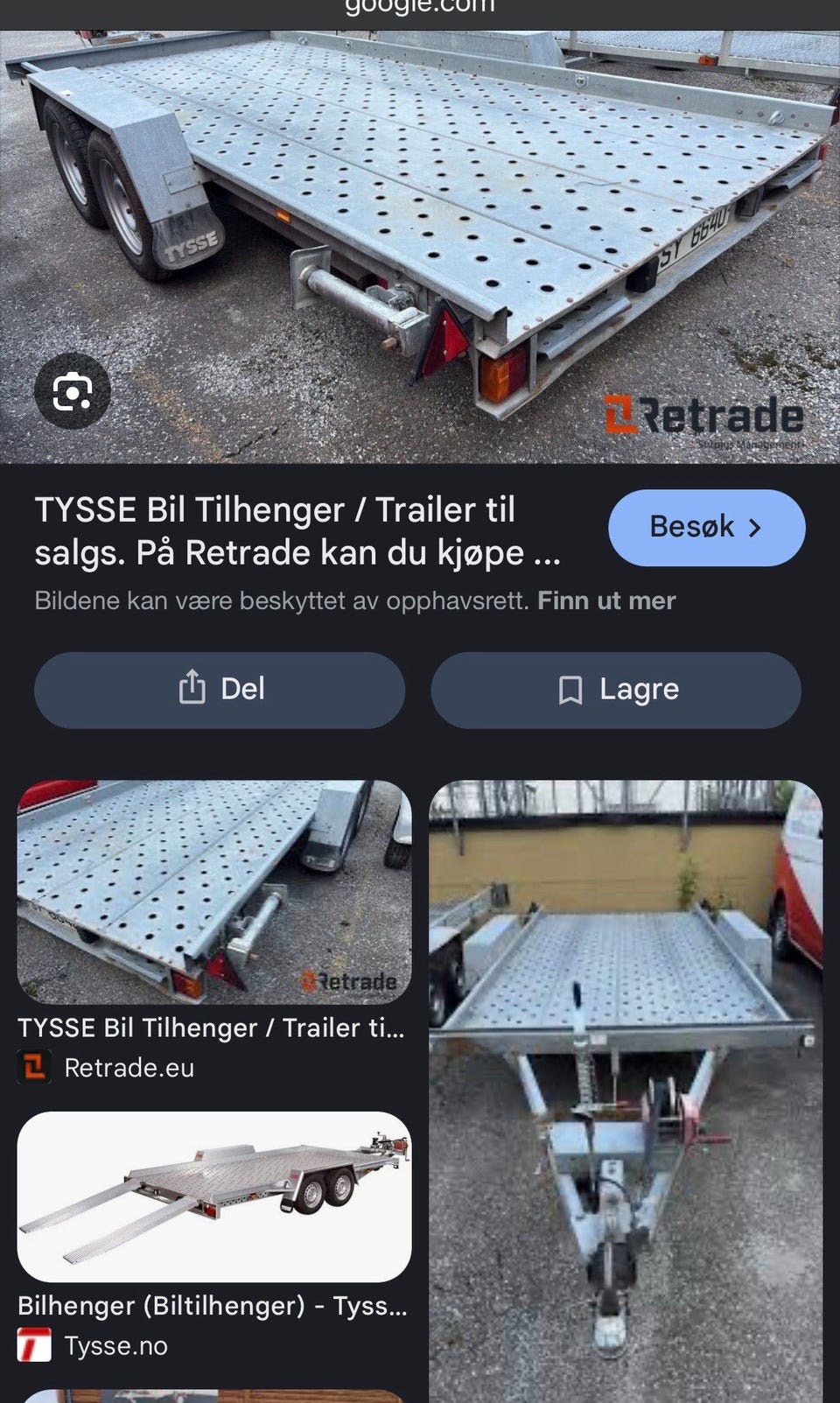Tap the Lagre button to save this image

615,690
